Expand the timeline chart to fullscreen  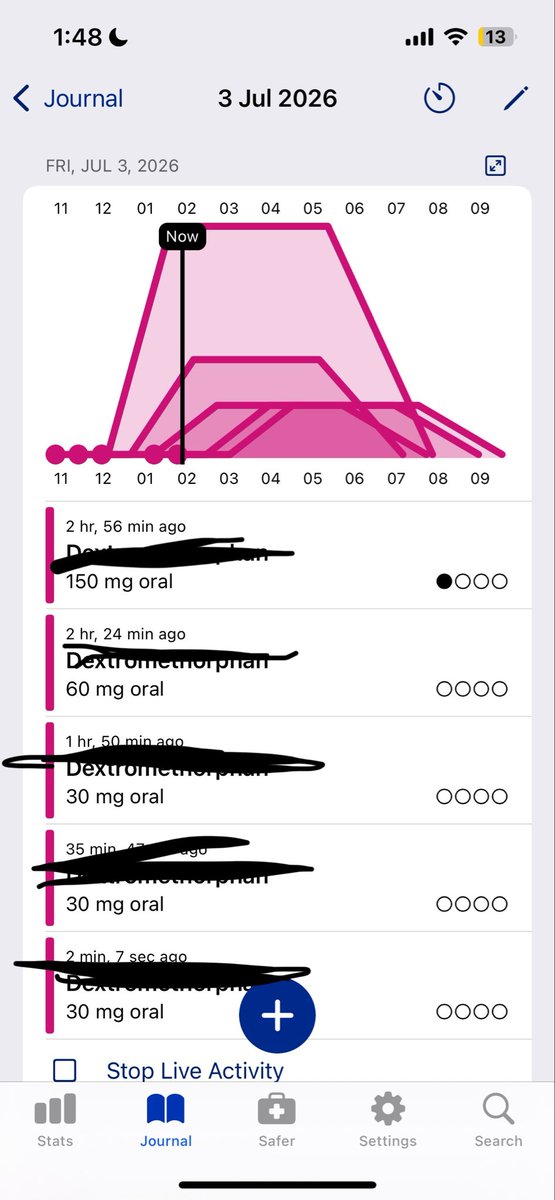click(495, 166)
